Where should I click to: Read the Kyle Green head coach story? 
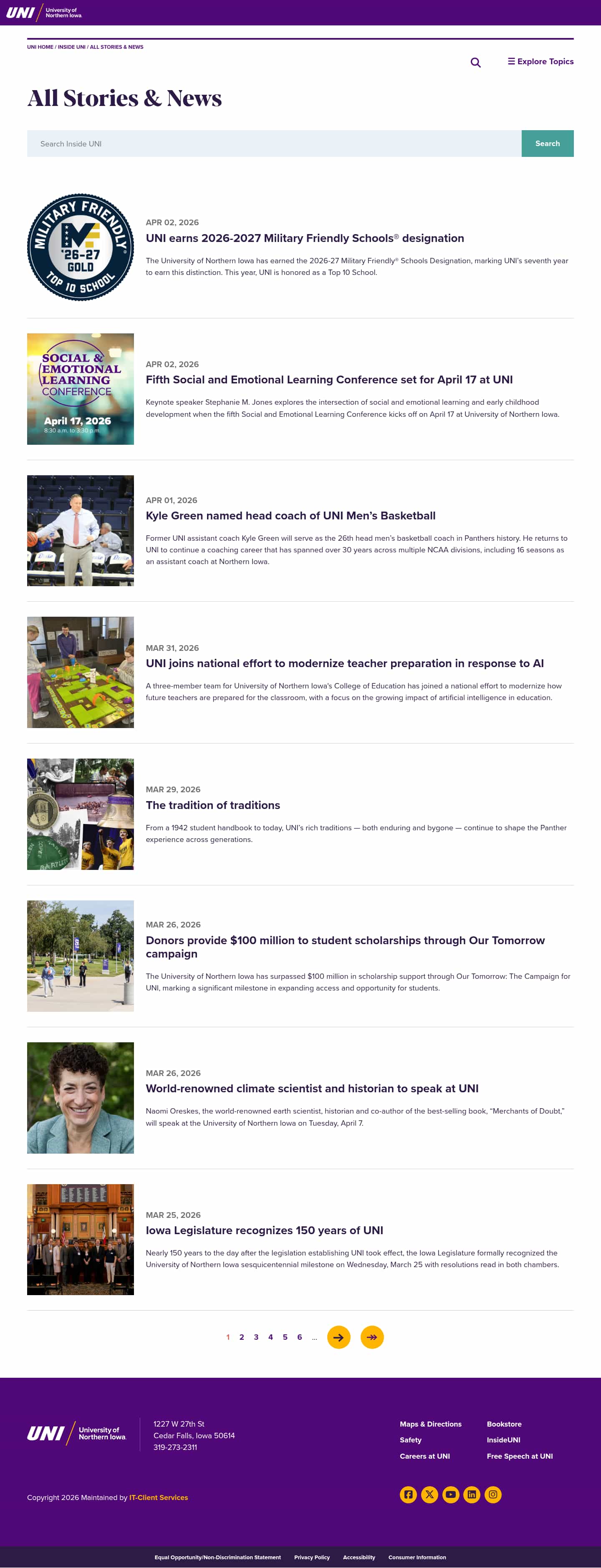[290, 516]
